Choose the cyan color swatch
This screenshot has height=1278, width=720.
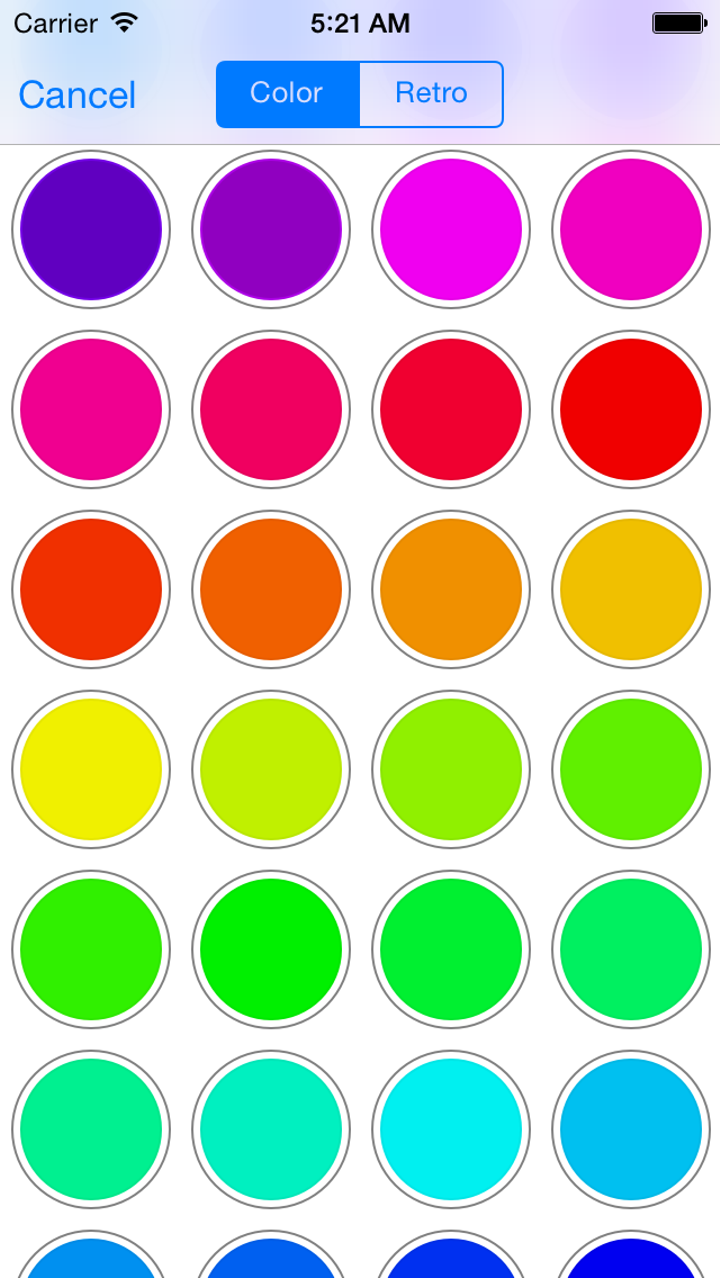coord(451,1129)
